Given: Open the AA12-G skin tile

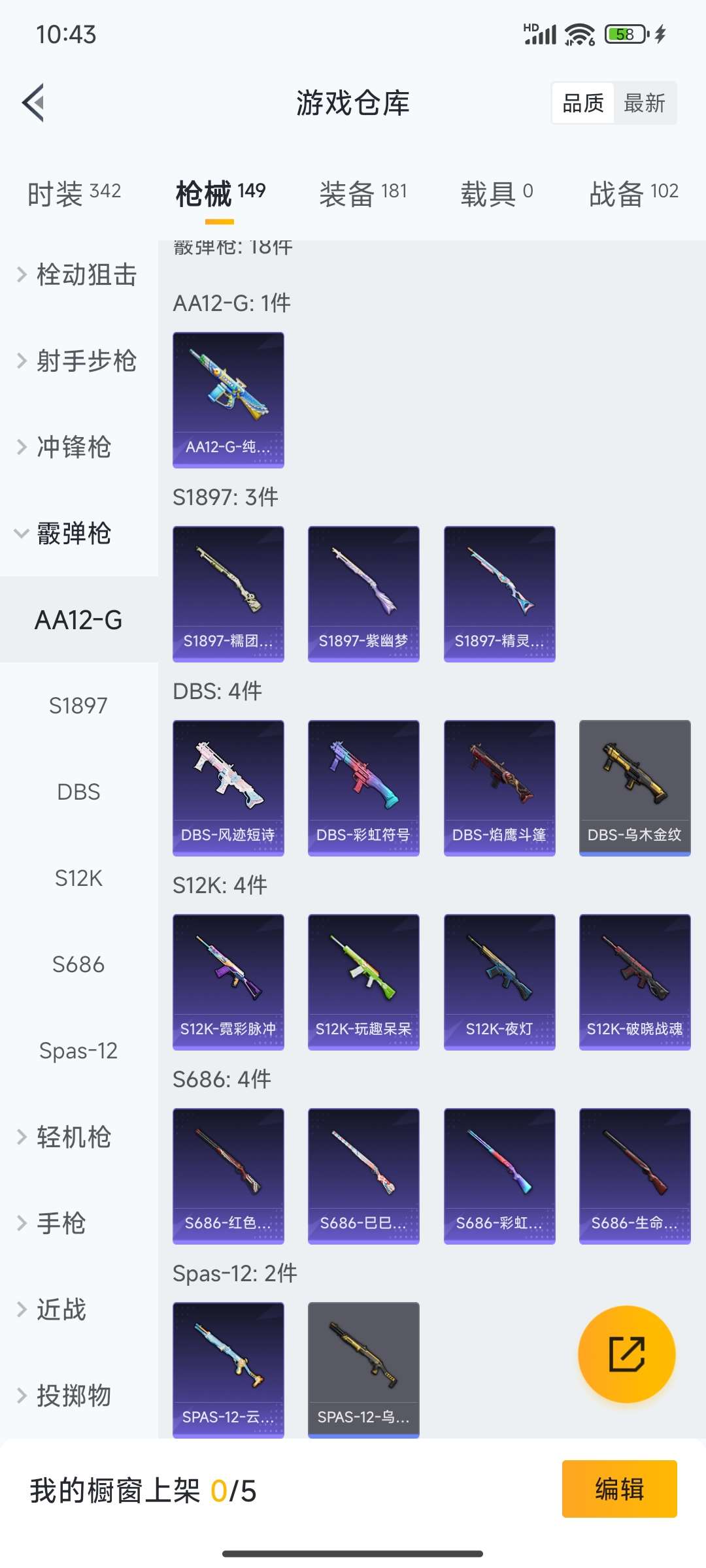Looking at the screenshot, I should click(x=228, y=399).
